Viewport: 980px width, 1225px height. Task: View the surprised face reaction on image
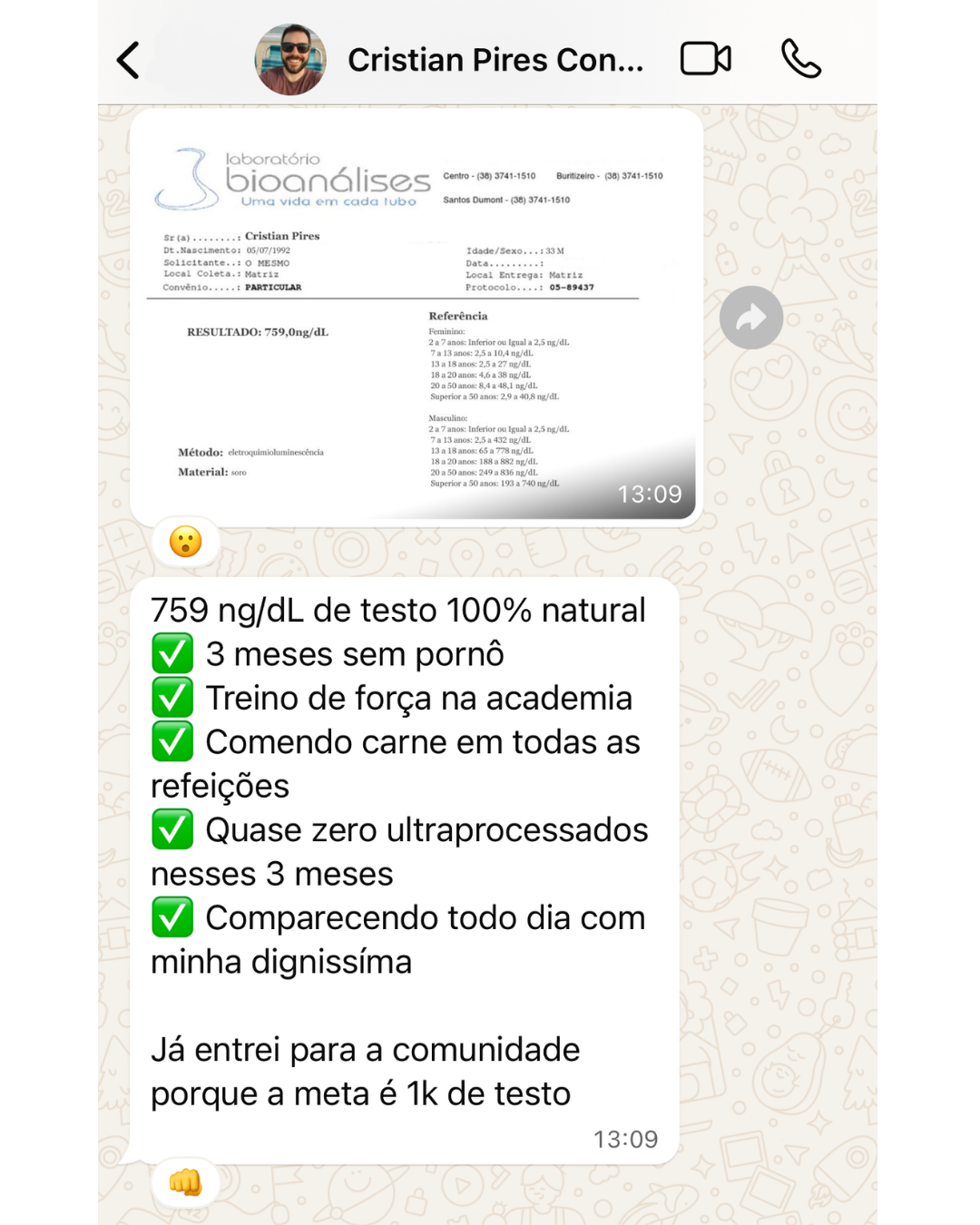(186, 542)
